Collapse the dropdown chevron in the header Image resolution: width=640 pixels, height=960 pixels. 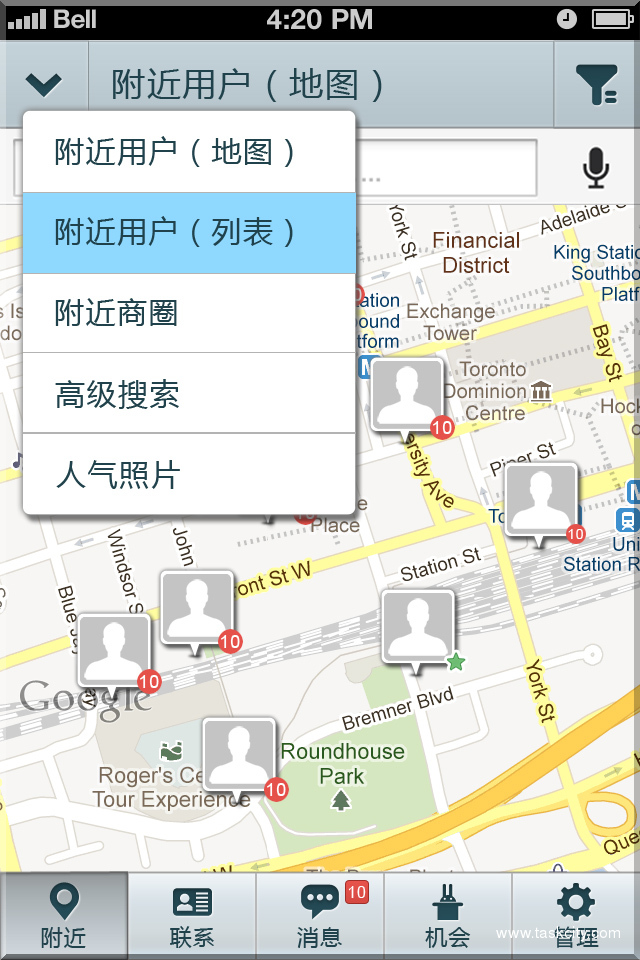45,84
